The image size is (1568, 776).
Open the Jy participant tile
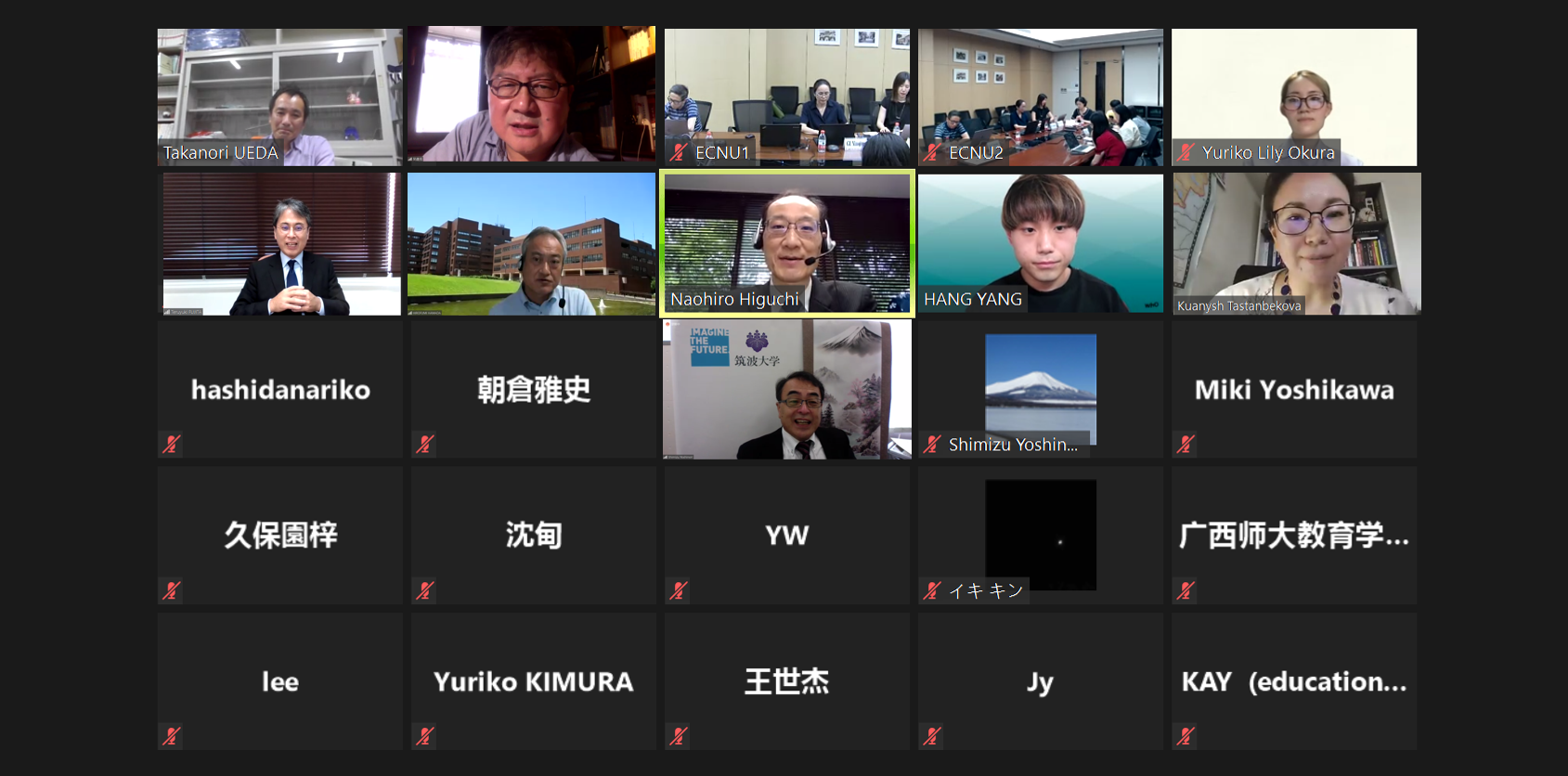(1040, 680)
